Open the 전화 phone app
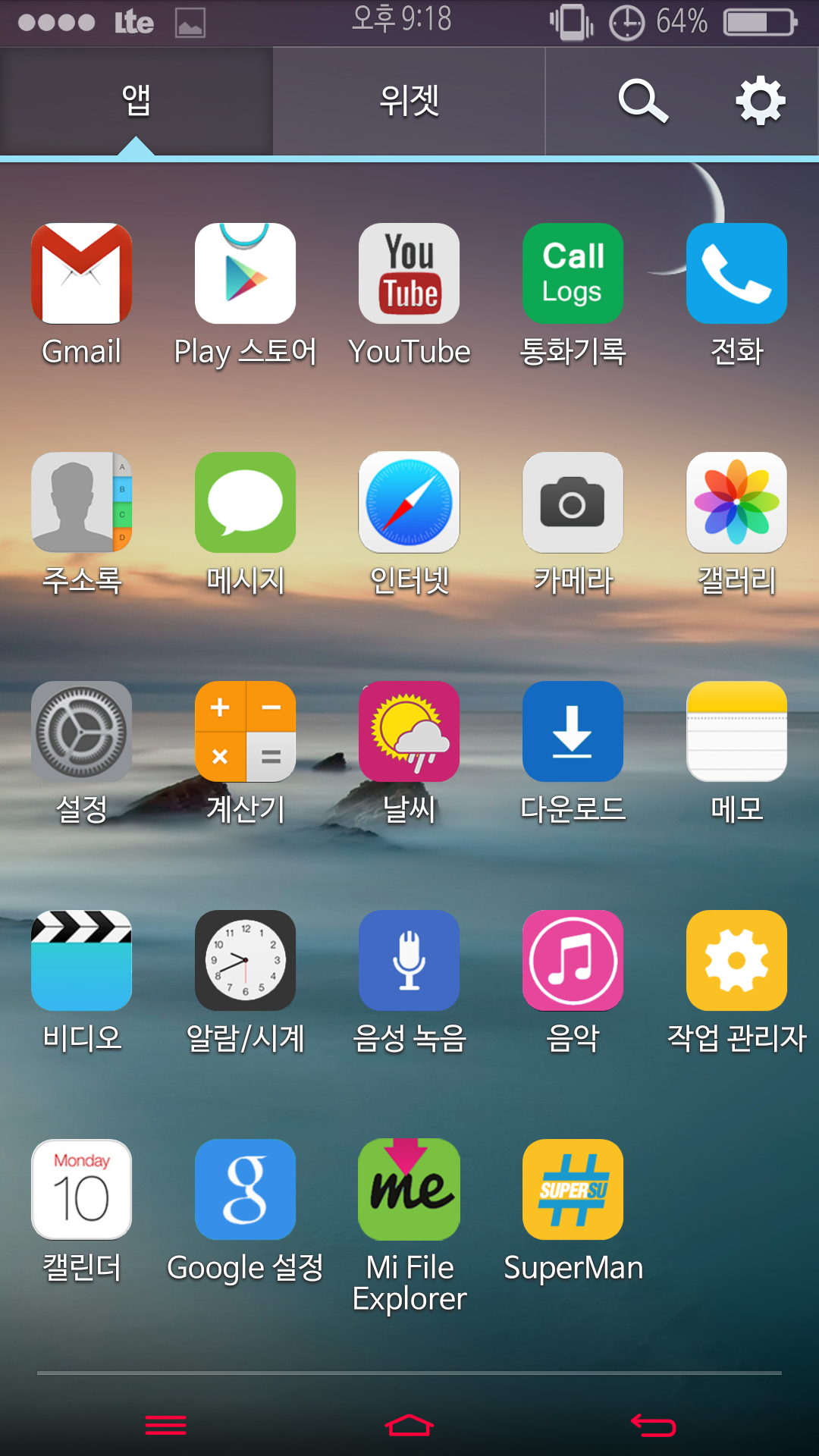819x1456 pixels. [736, 274]
